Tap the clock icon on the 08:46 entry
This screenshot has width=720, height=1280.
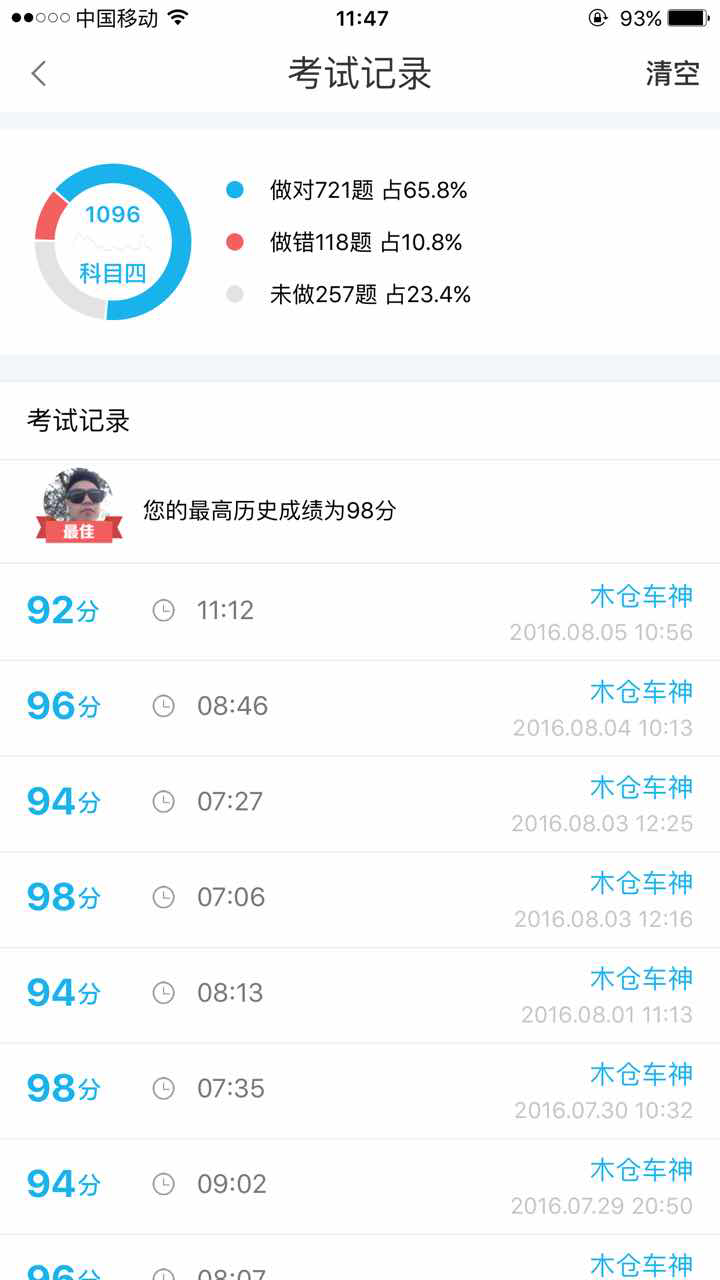tap(164, 705)
